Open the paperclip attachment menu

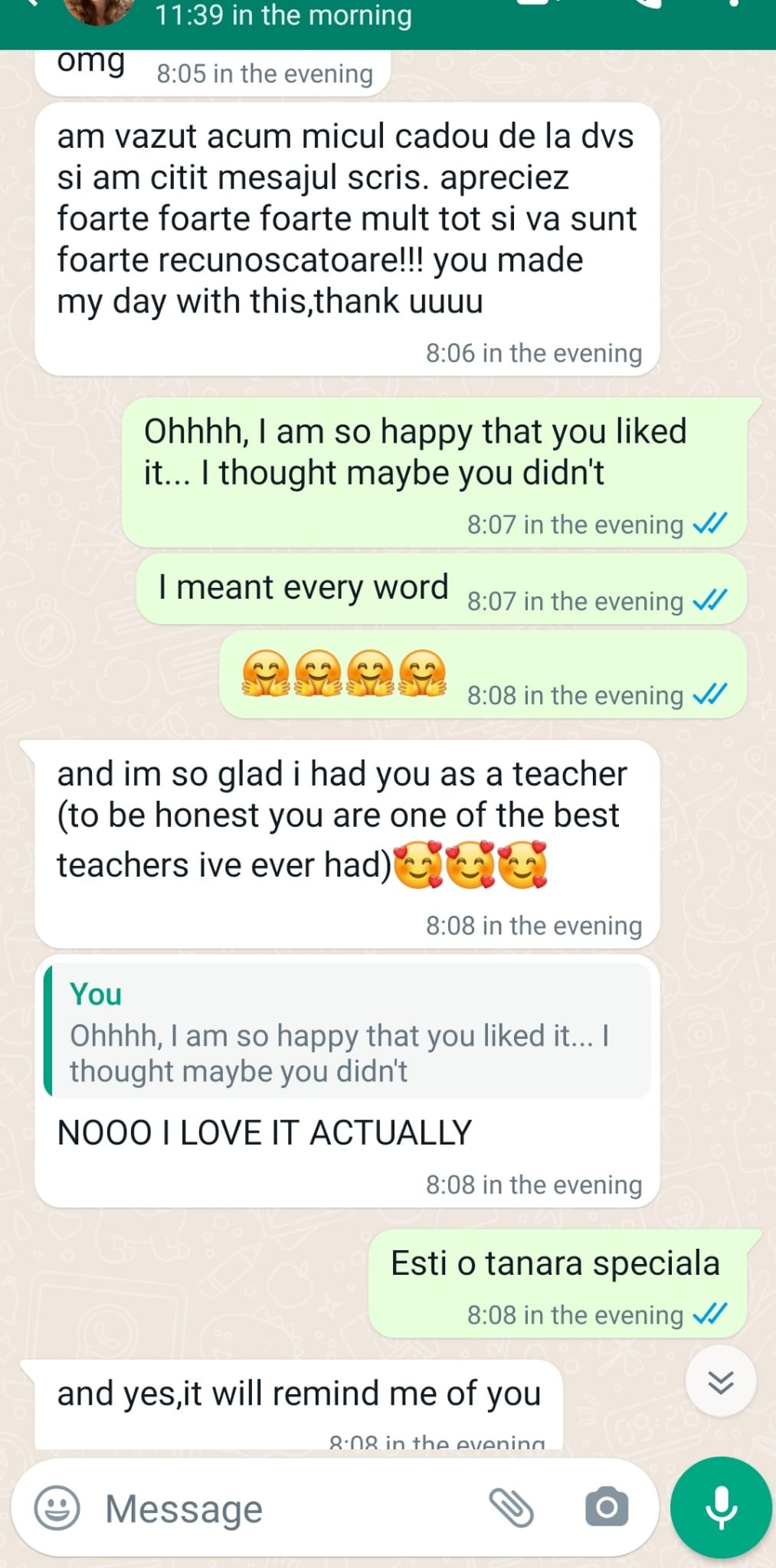click(x=511, y=1508)
